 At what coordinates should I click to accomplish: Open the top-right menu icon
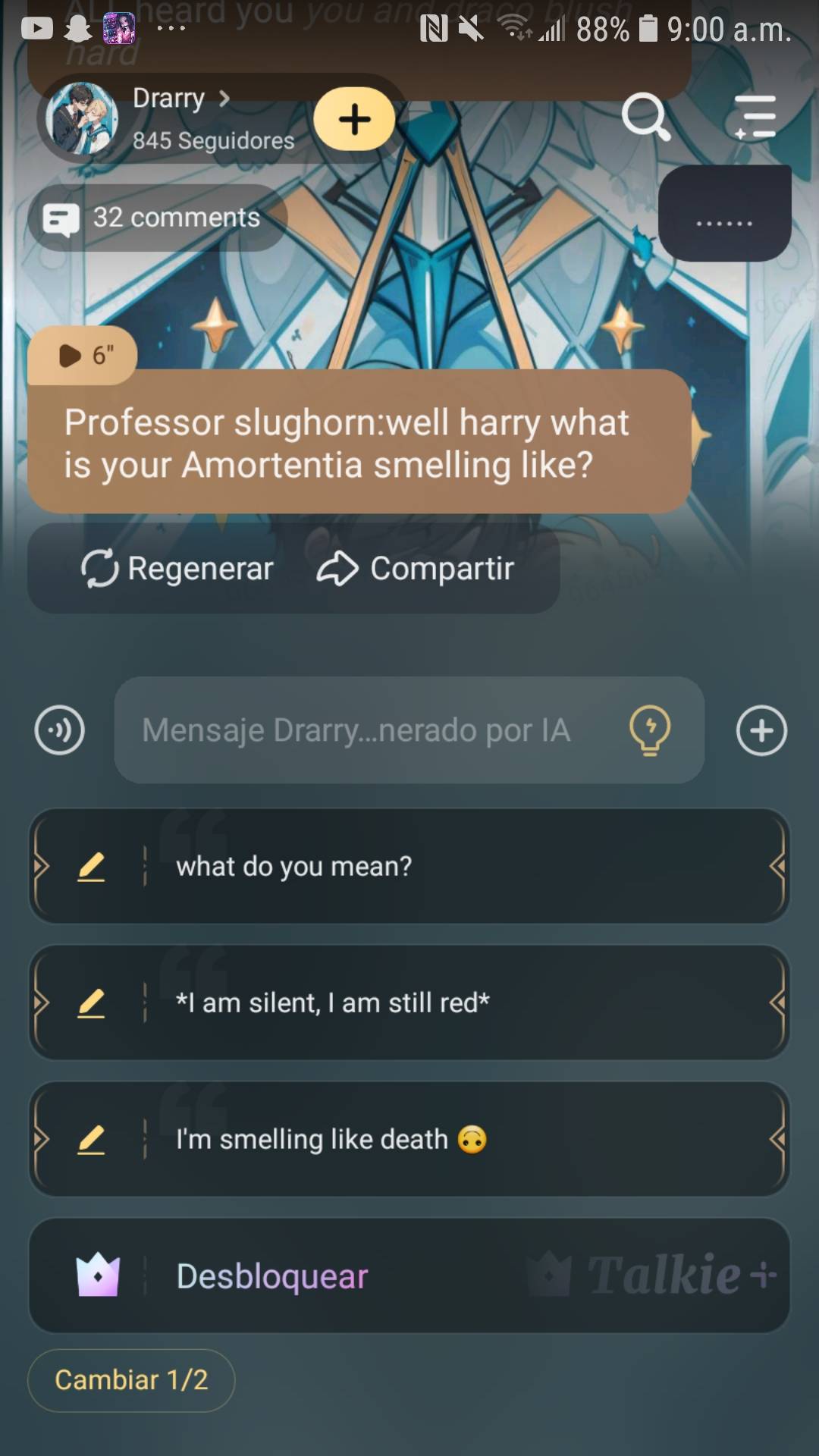coord(755,118)
